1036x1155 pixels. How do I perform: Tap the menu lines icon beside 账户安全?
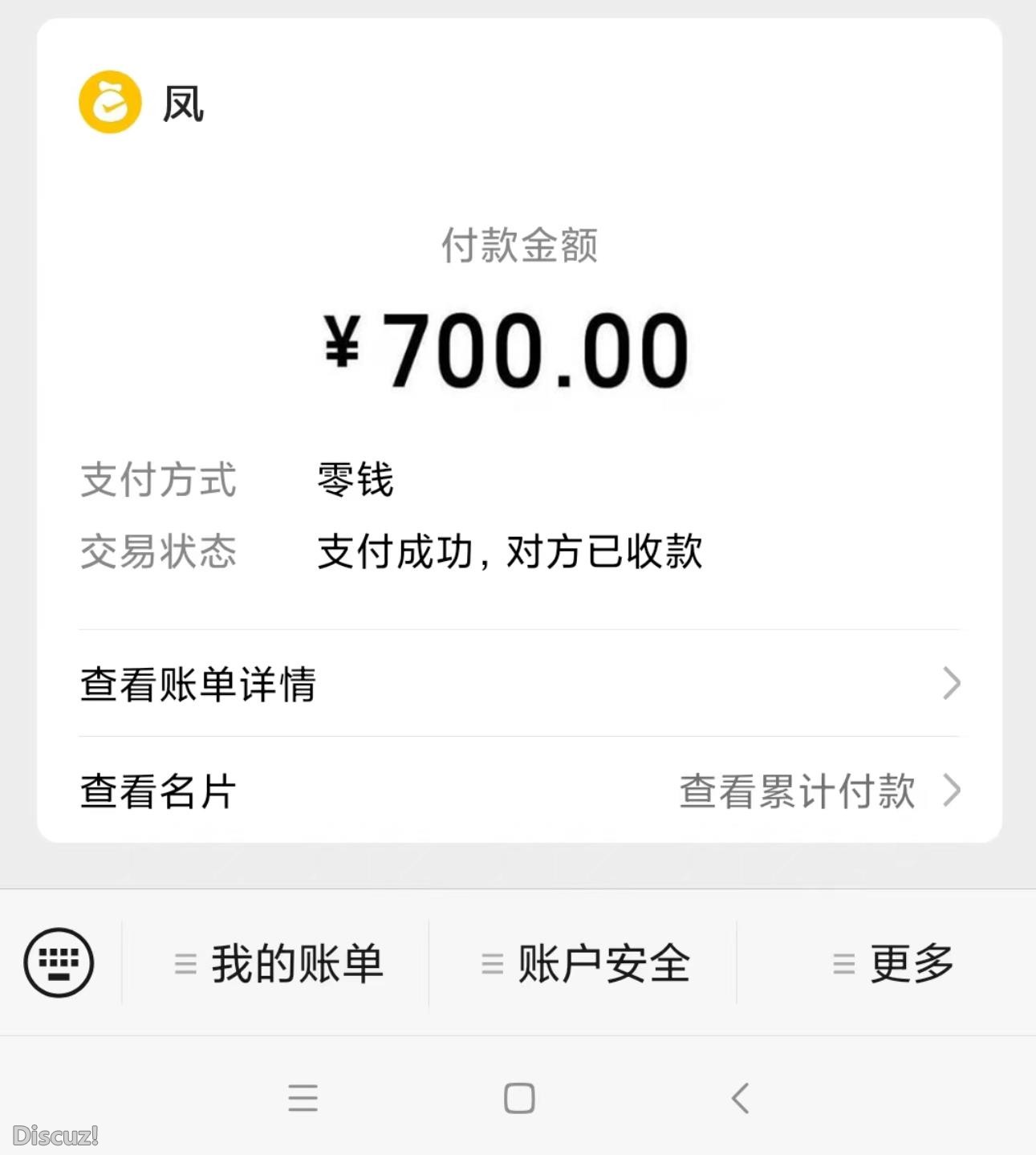[x=491, y=962]
